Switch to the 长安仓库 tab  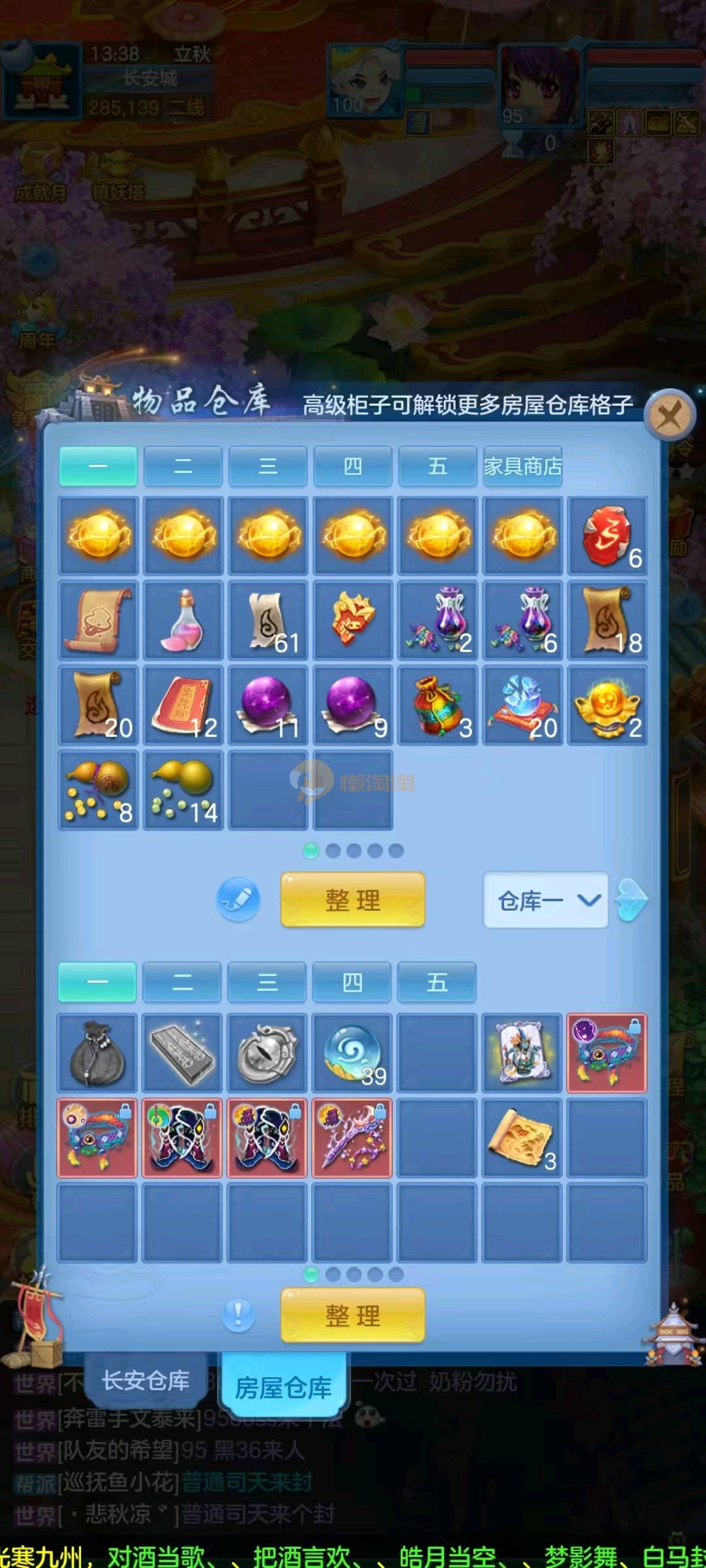tap(146, 1380)
